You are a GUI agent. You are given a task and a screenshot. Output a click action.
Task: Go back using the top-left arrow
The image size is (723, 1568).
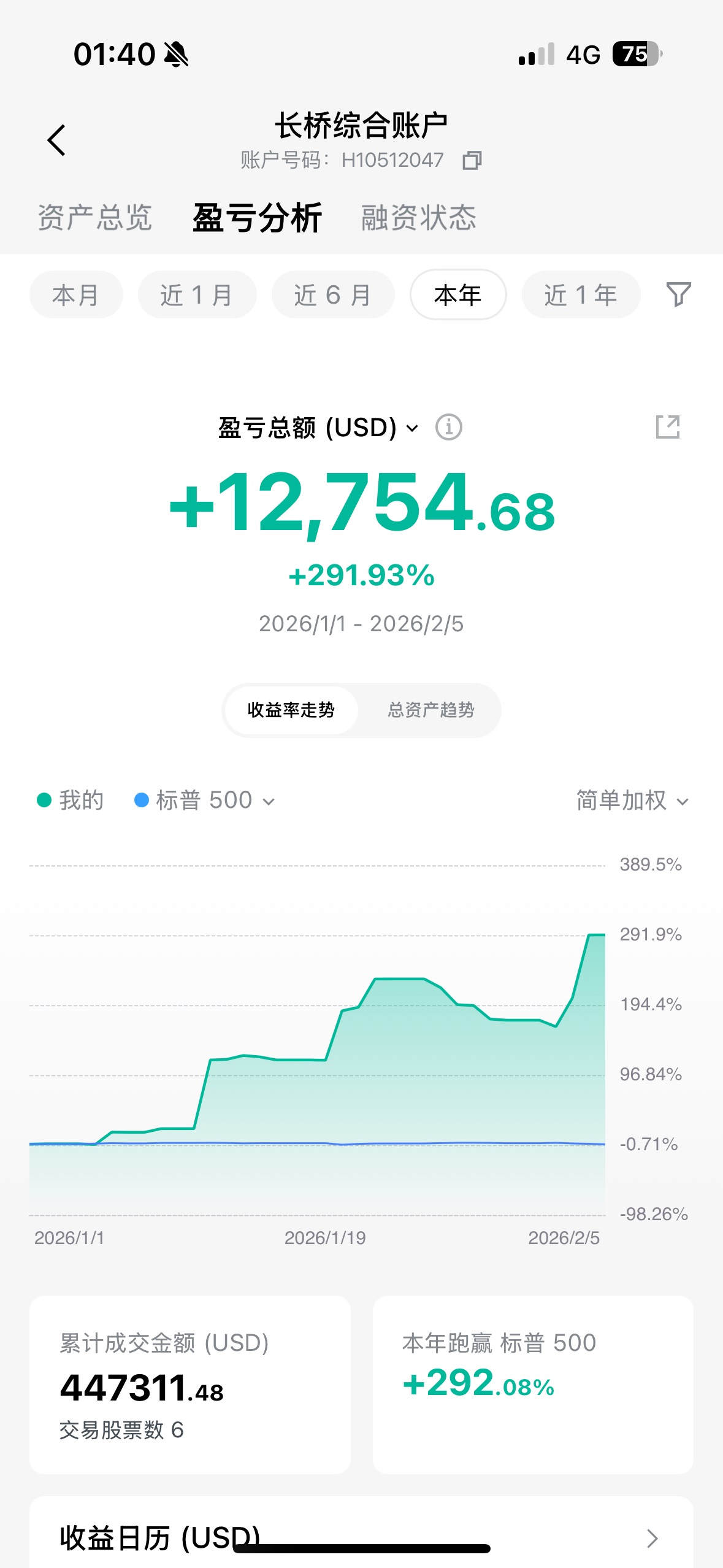[56, 140]
